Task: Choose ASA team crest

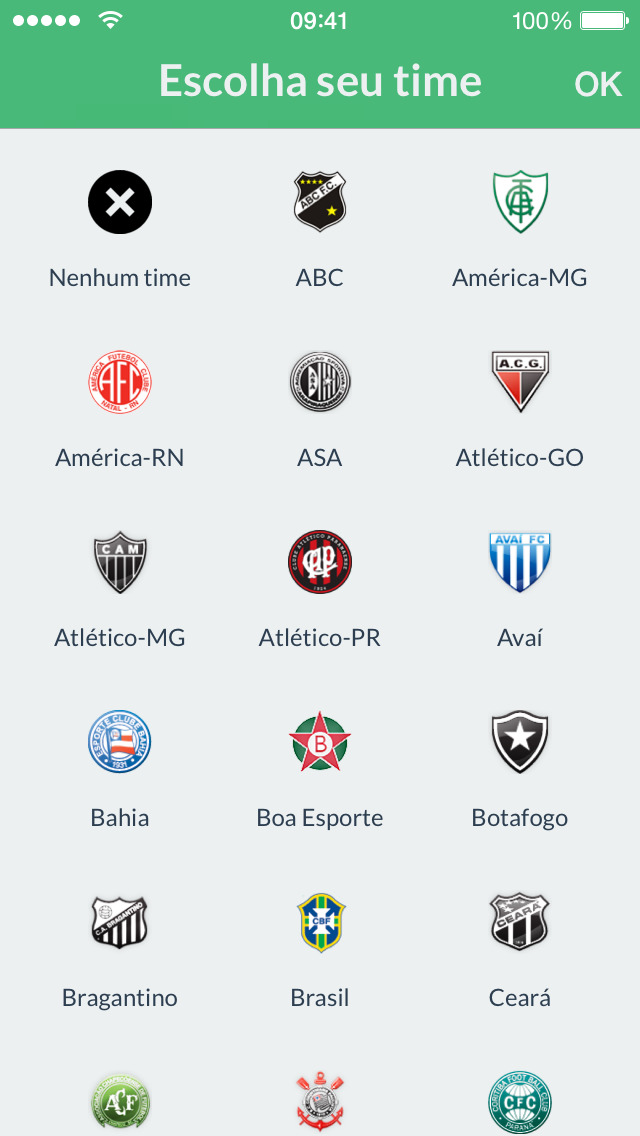Action: (x=320, y=382)
